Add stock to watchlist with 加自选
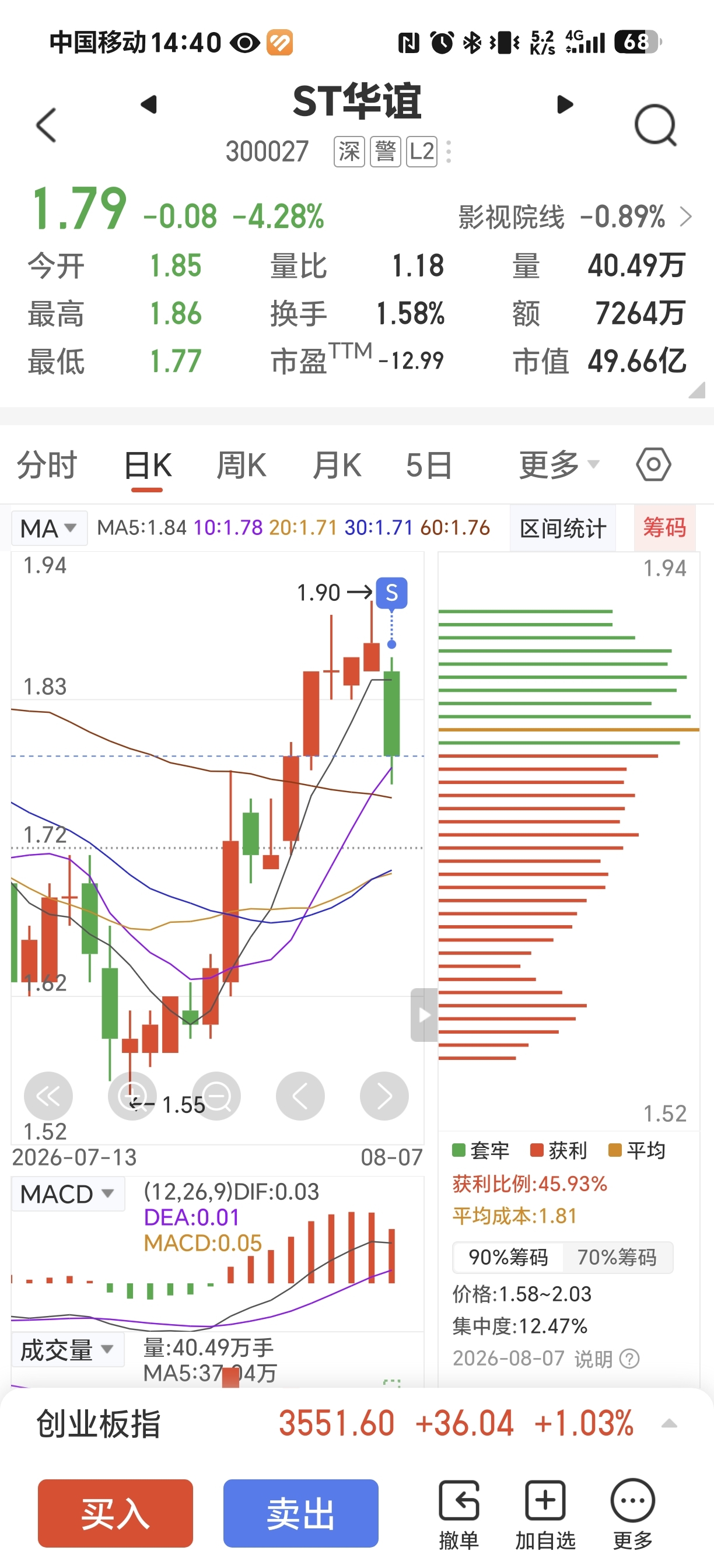The height and width of the screenshot is (1568, 714). point(545,1514)
